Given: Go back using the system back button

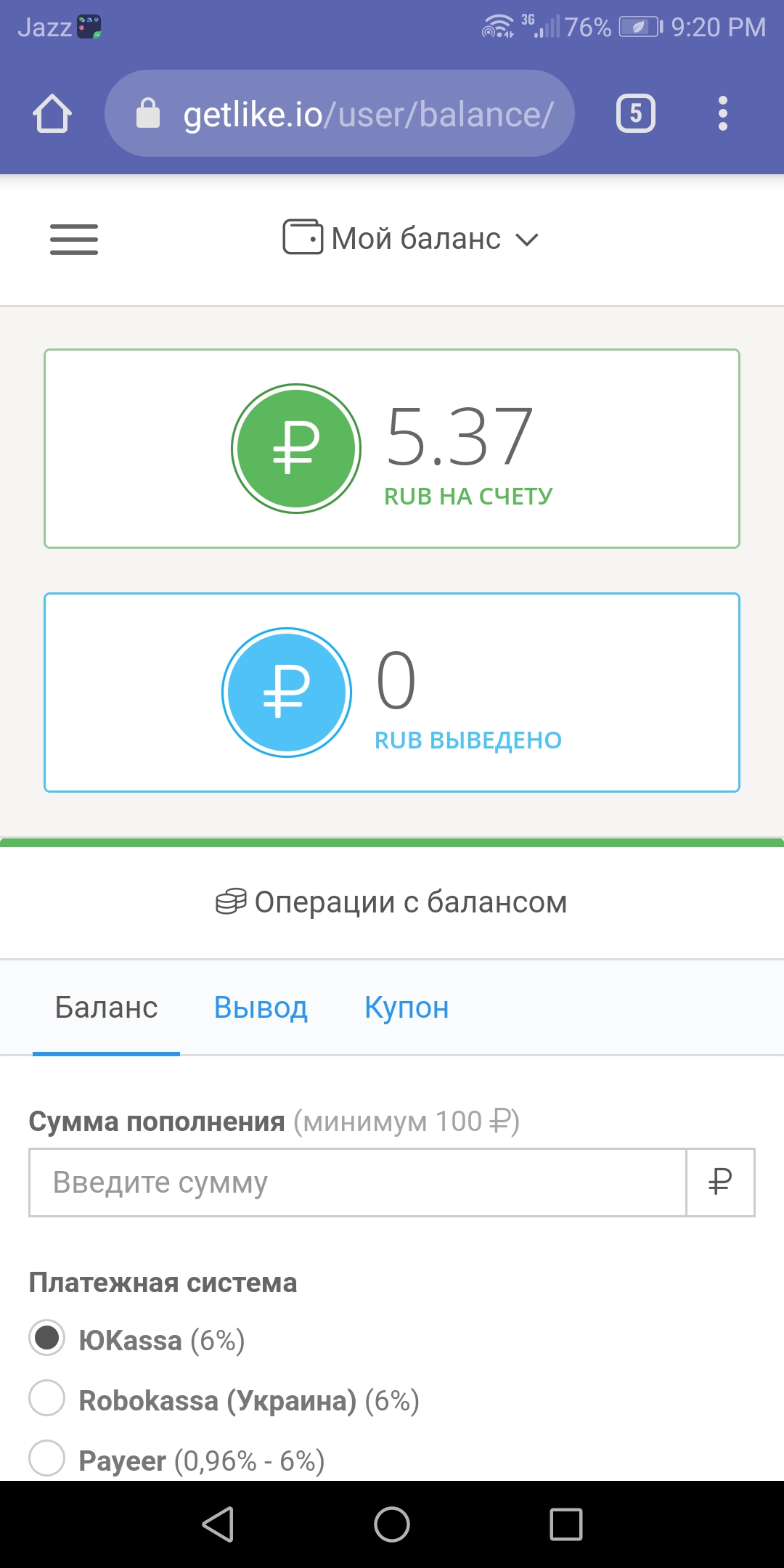Looking at the screenshot, I should [x=218, y=1524].
